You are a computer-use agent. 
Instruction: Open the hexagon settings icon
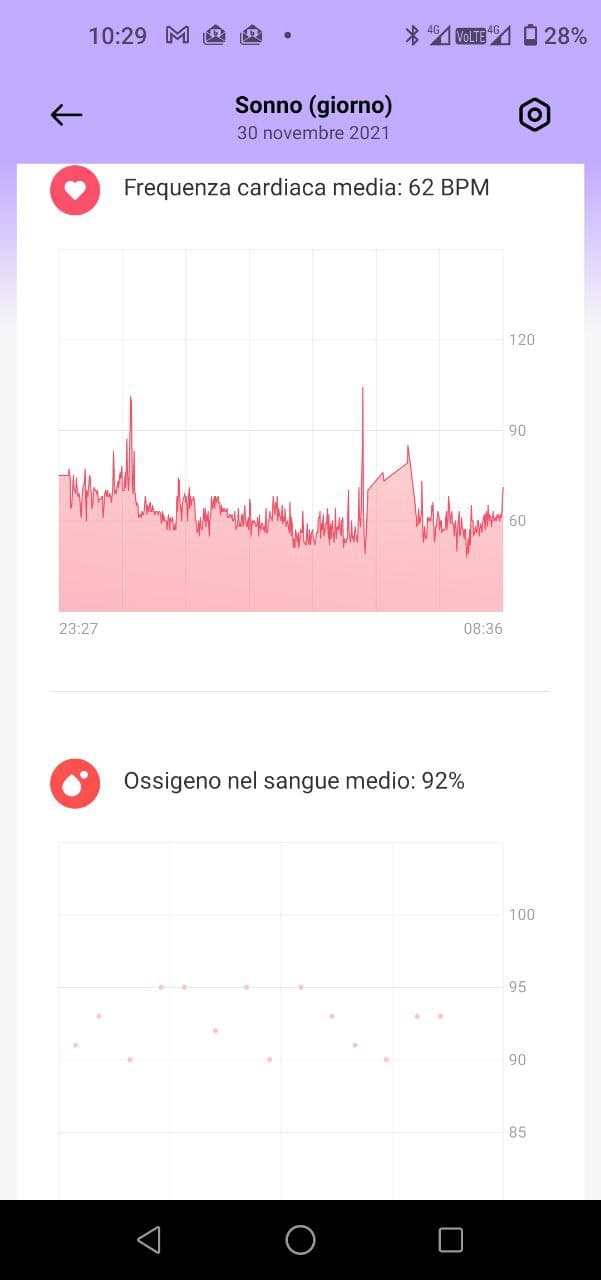tap(535, 115)
